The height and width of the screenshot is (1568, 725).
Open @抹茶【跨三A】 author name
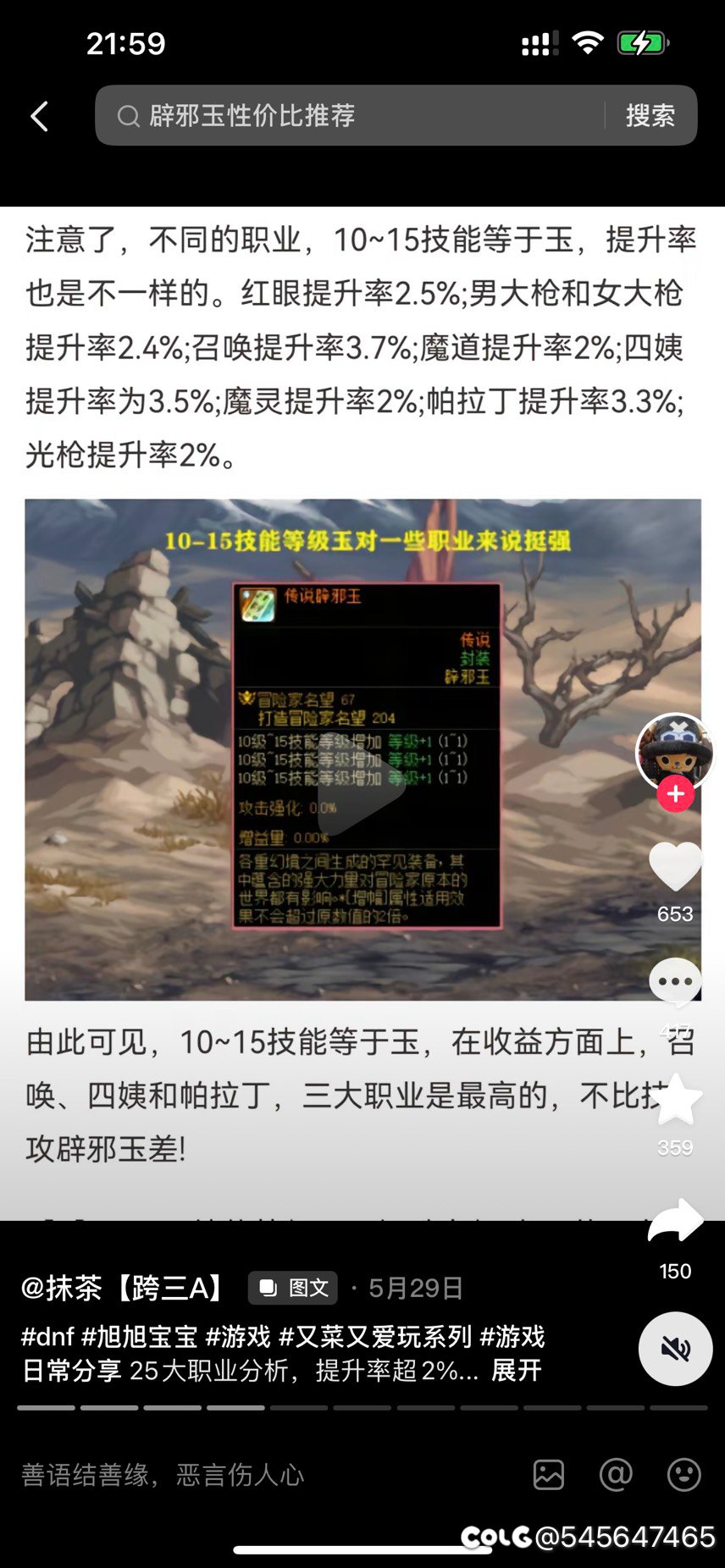coord(124,1288)
